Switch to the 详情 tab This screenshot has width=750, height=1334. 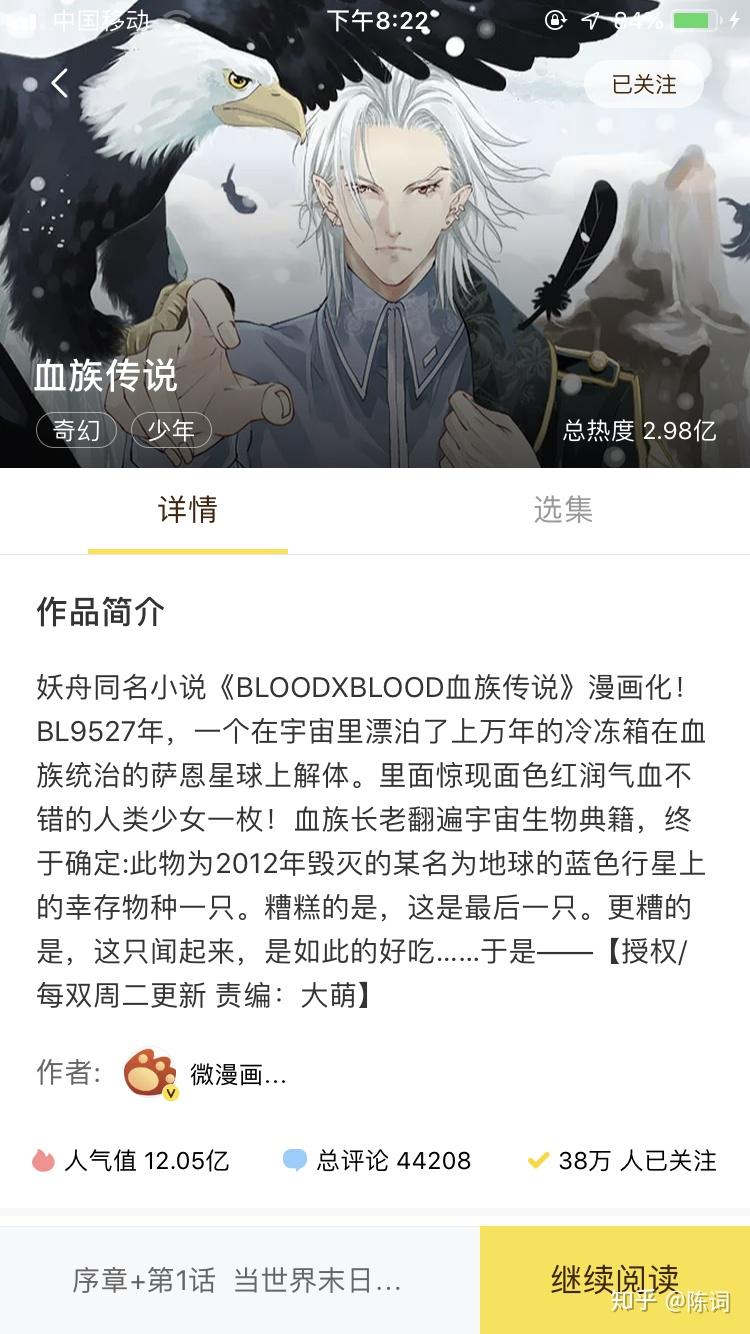pos(187,510)
